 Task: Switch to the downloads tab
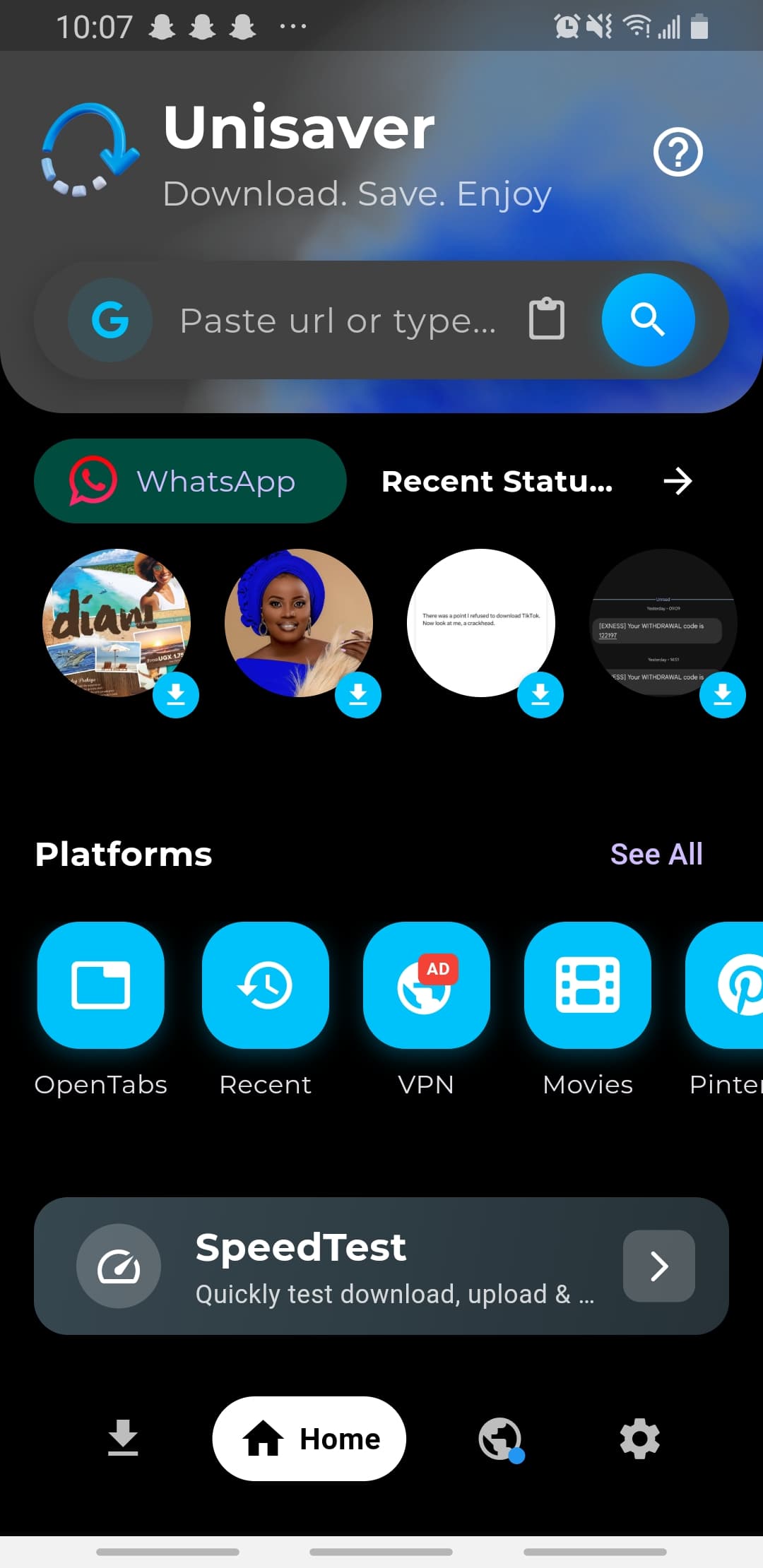pos(123,1438)
